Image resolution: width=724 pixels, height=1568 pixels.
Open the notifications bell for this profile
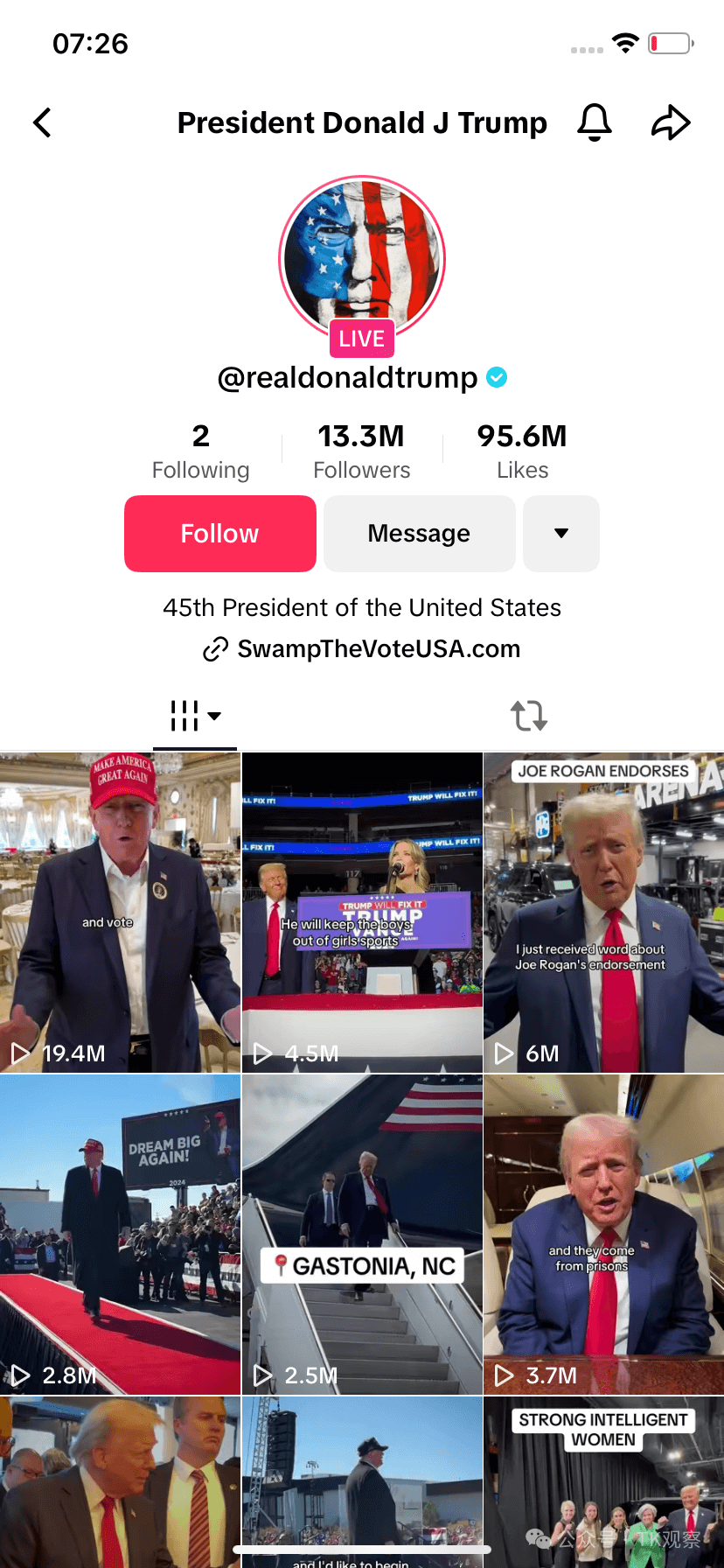pos(595,122)
